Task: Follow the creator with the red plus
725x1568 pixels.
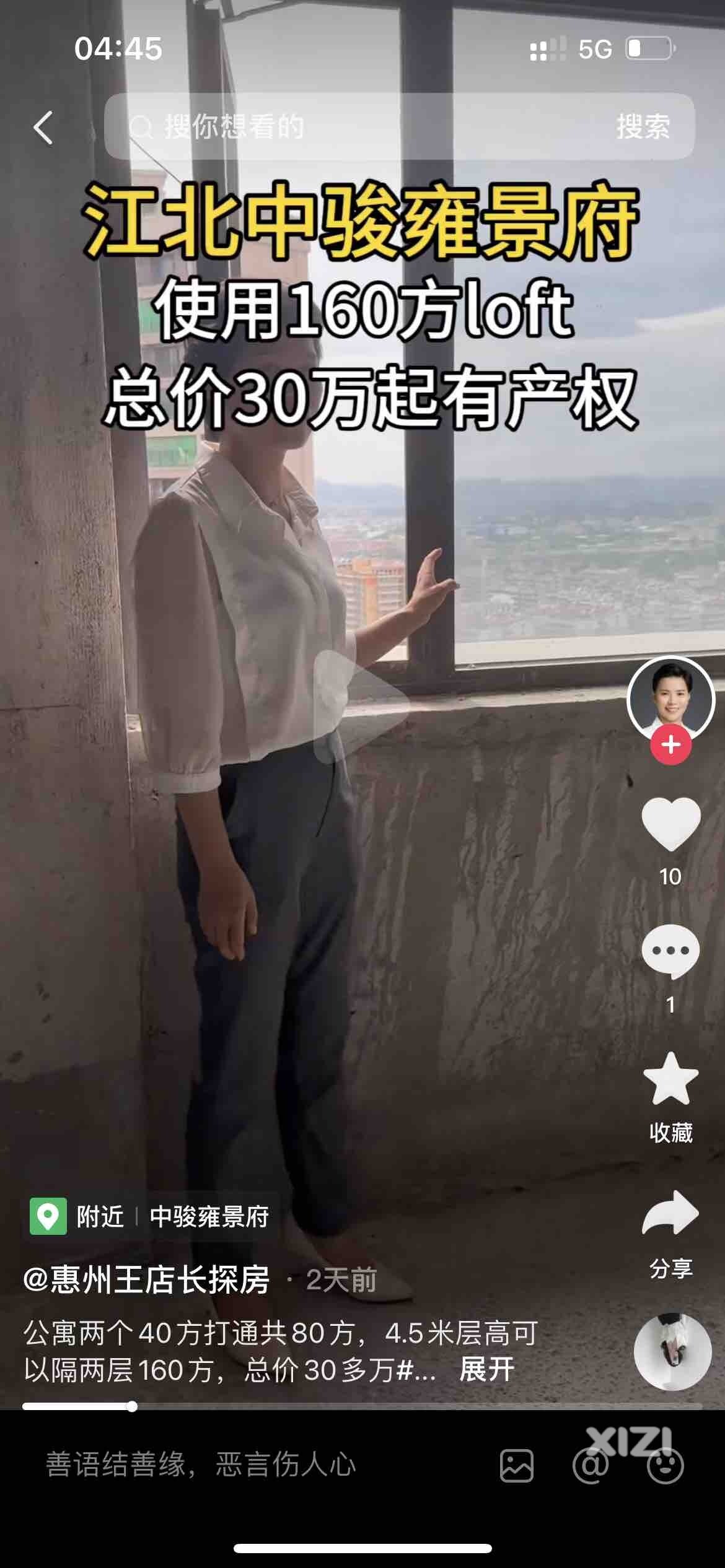Action: [670, 745]
